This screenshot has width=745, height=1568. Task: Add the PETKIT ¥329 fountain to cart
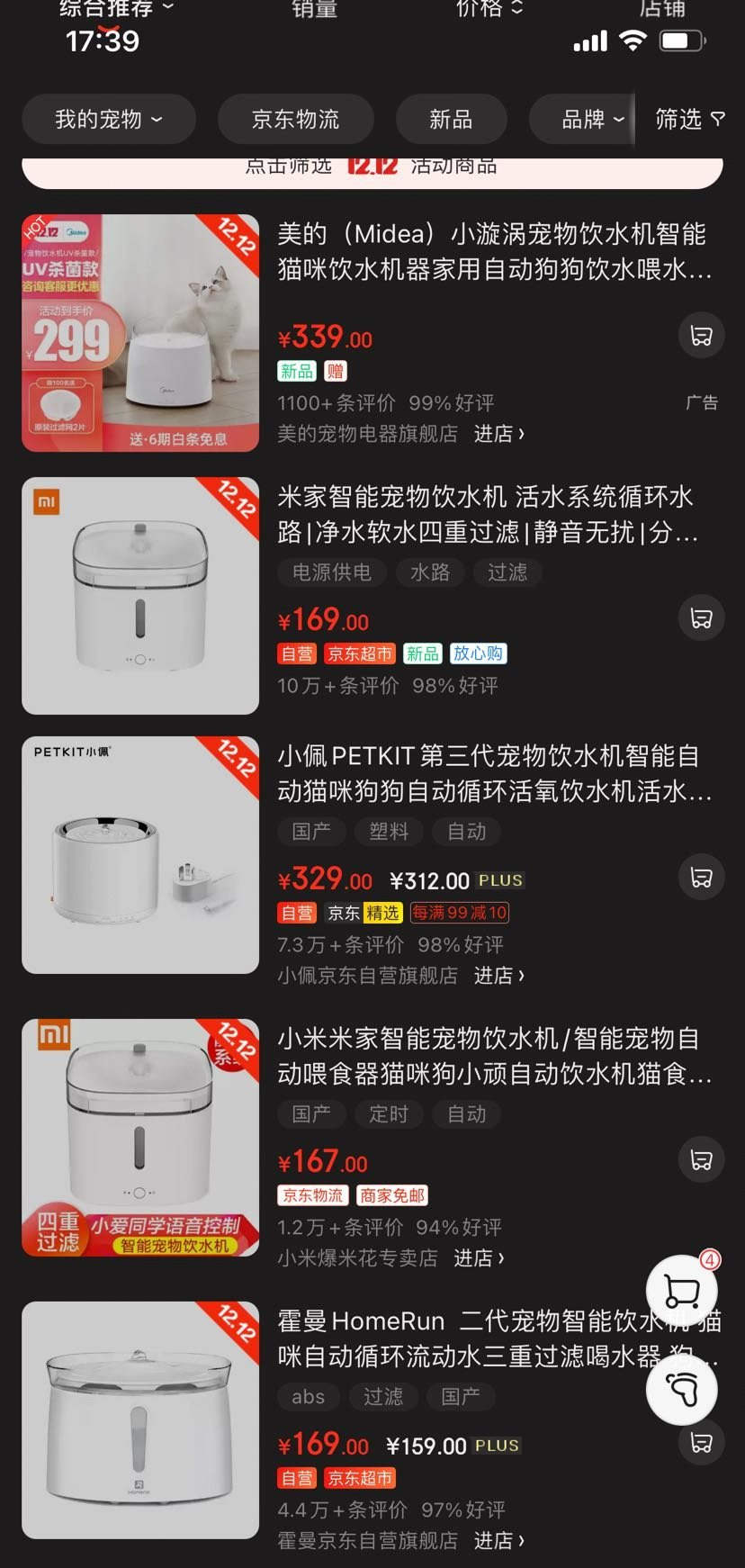(x=701, y=878)
